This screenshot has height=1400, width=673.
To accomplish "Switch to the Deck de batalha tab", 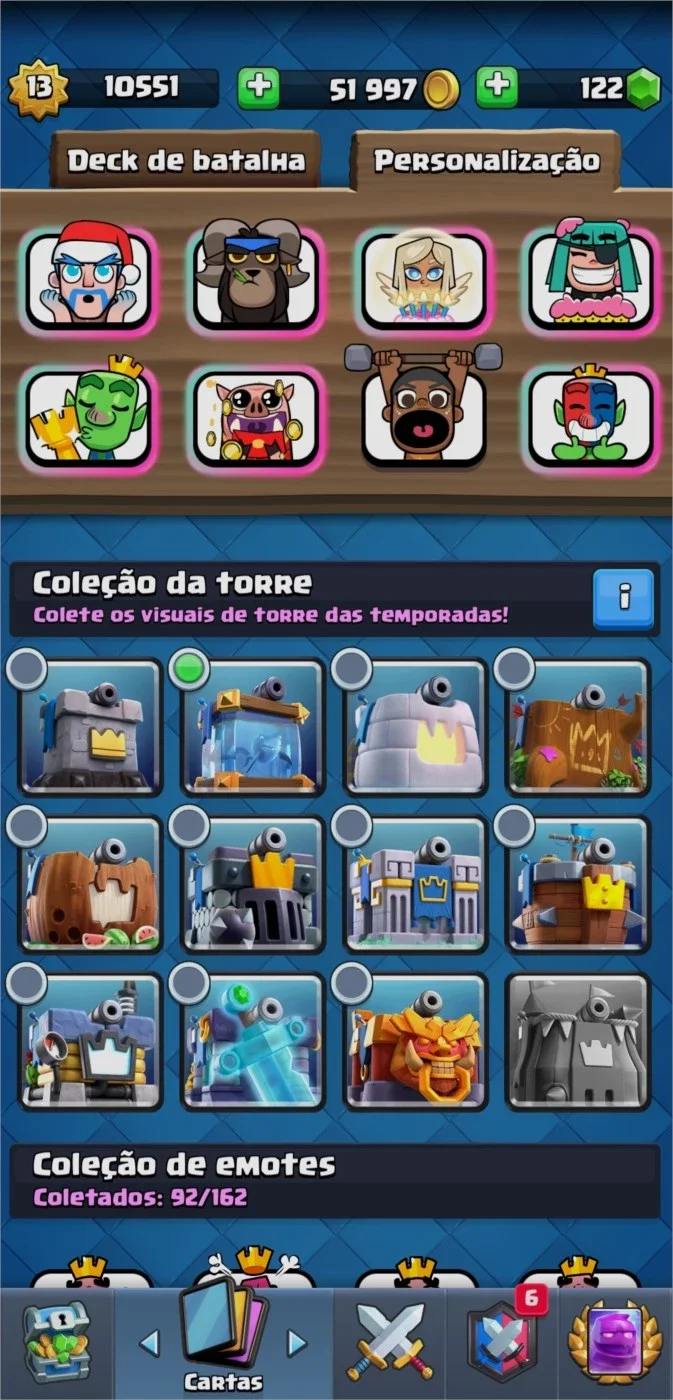I will coord(186,161).
